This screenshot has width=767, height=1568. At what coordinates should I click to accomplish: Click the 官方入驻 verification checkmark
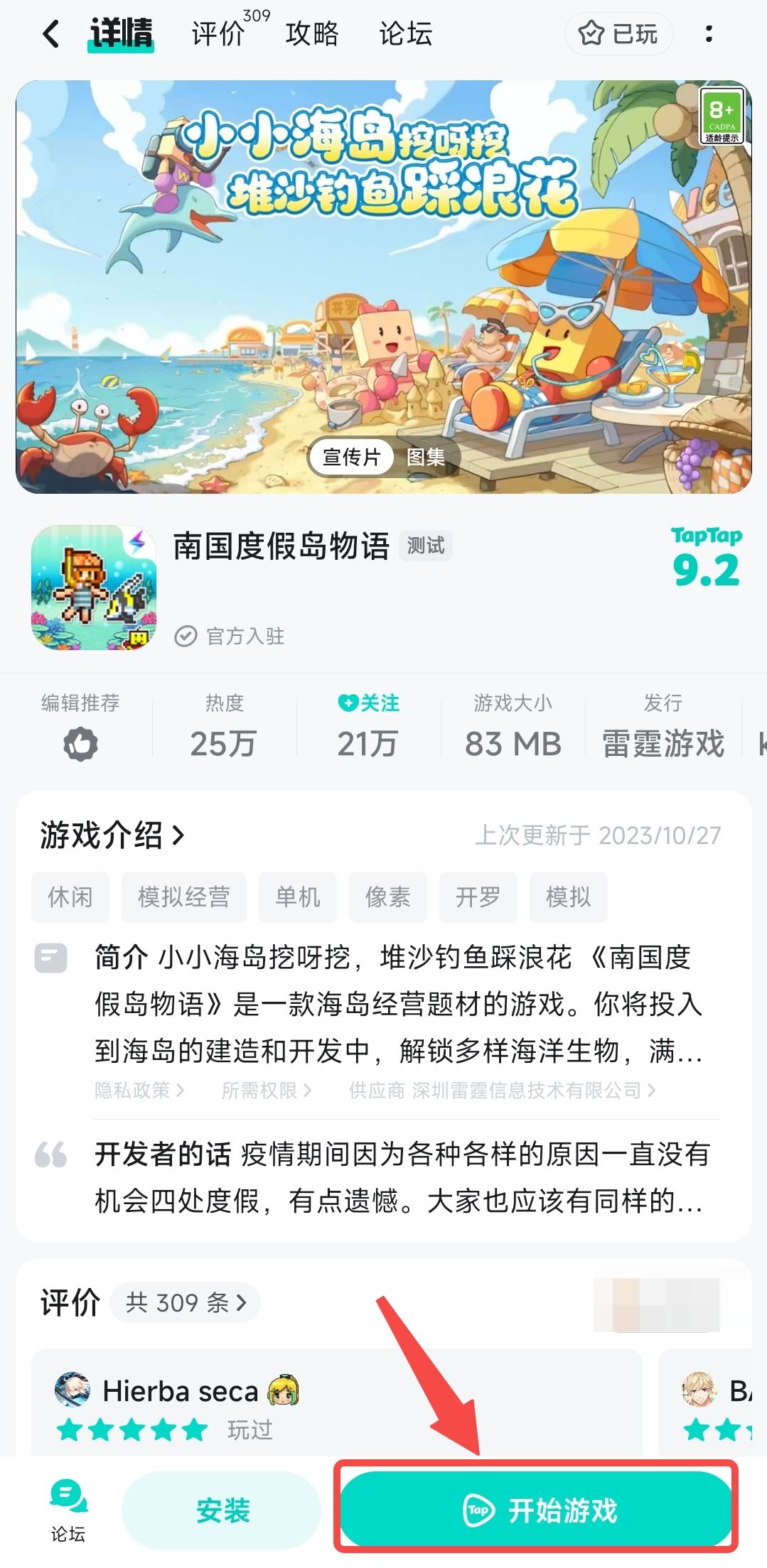tap(186, 637)
